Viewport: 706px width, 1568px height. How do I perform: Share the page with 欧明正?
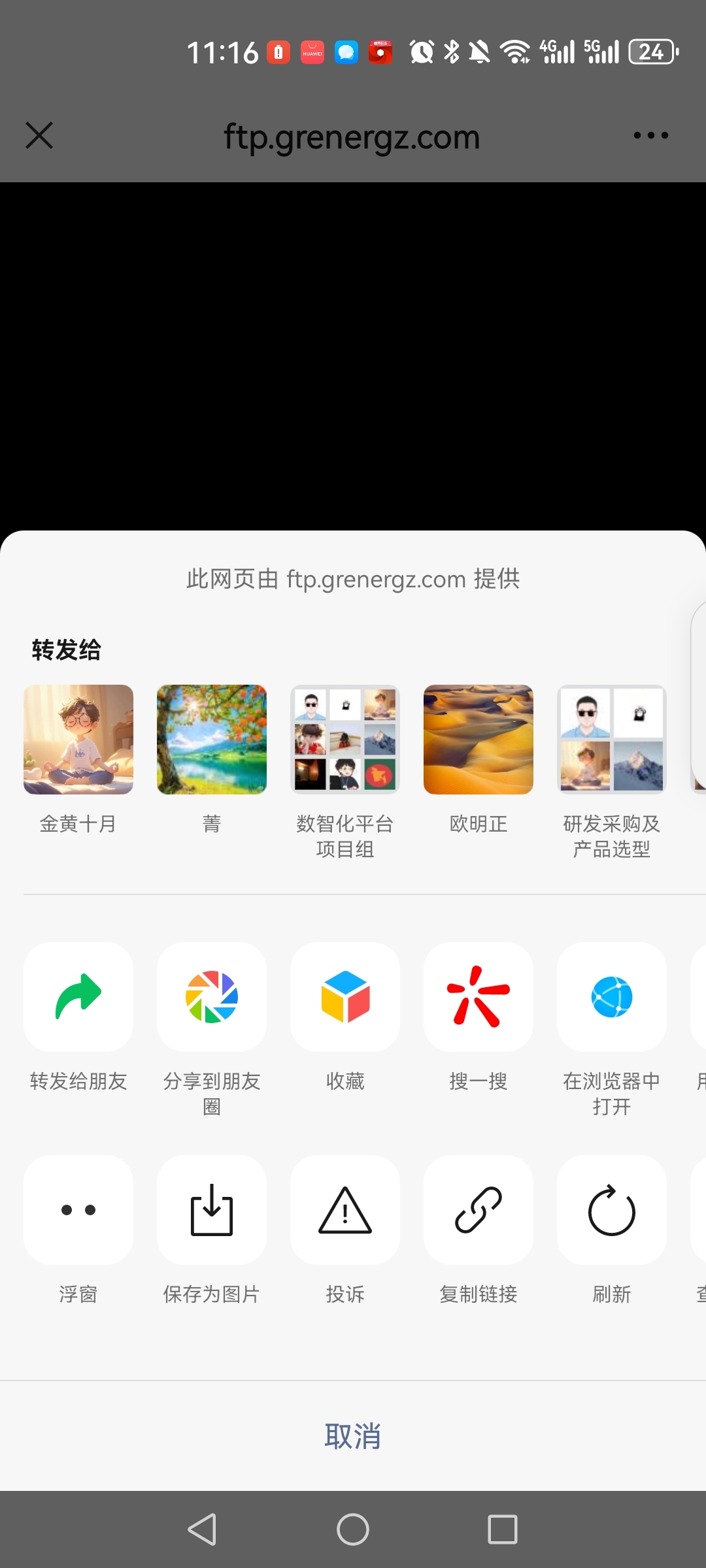(479, 740)
